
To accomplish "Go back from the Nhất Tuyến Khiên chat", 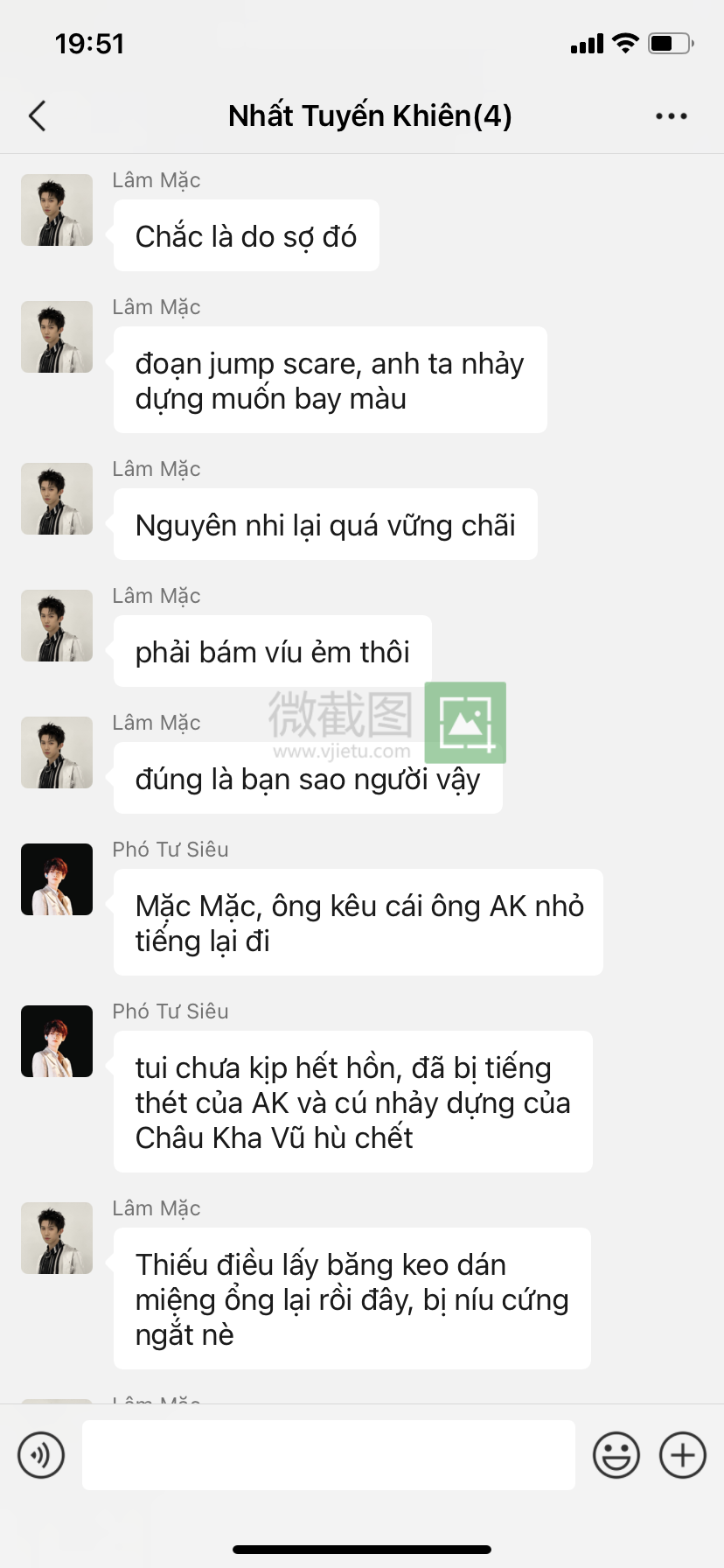I will pyautogui.click(x=38, y=115).
